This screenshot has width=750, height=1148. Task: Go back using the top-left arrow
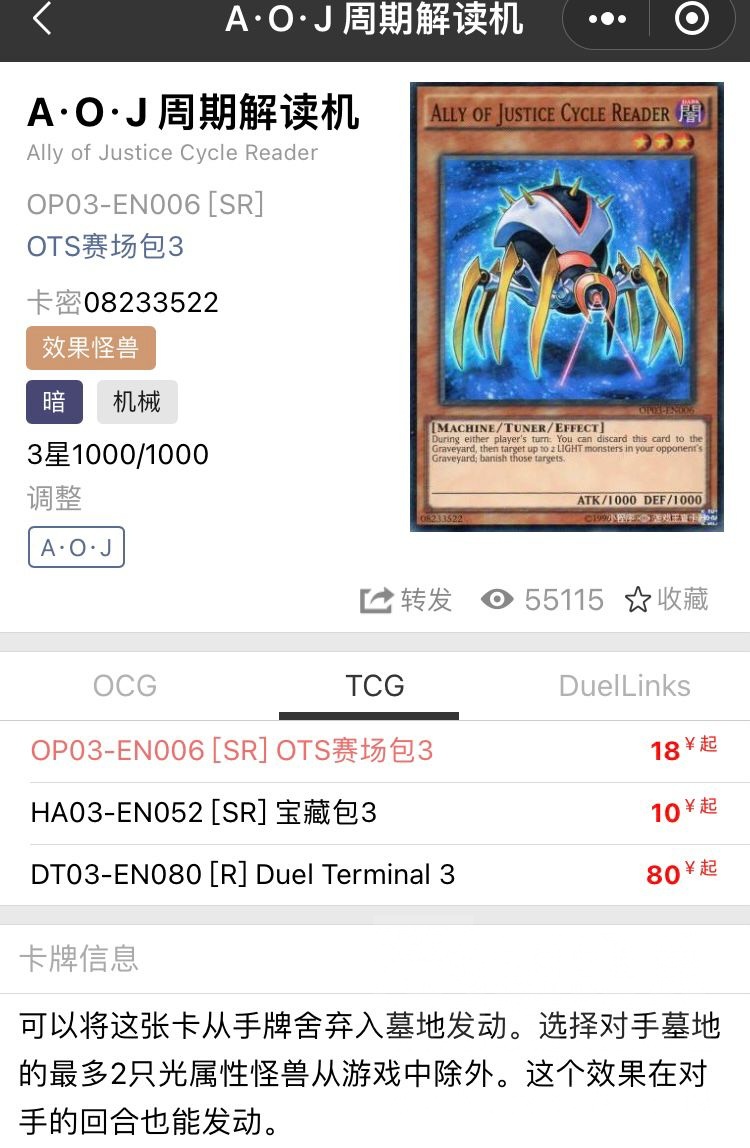(41, 19)
